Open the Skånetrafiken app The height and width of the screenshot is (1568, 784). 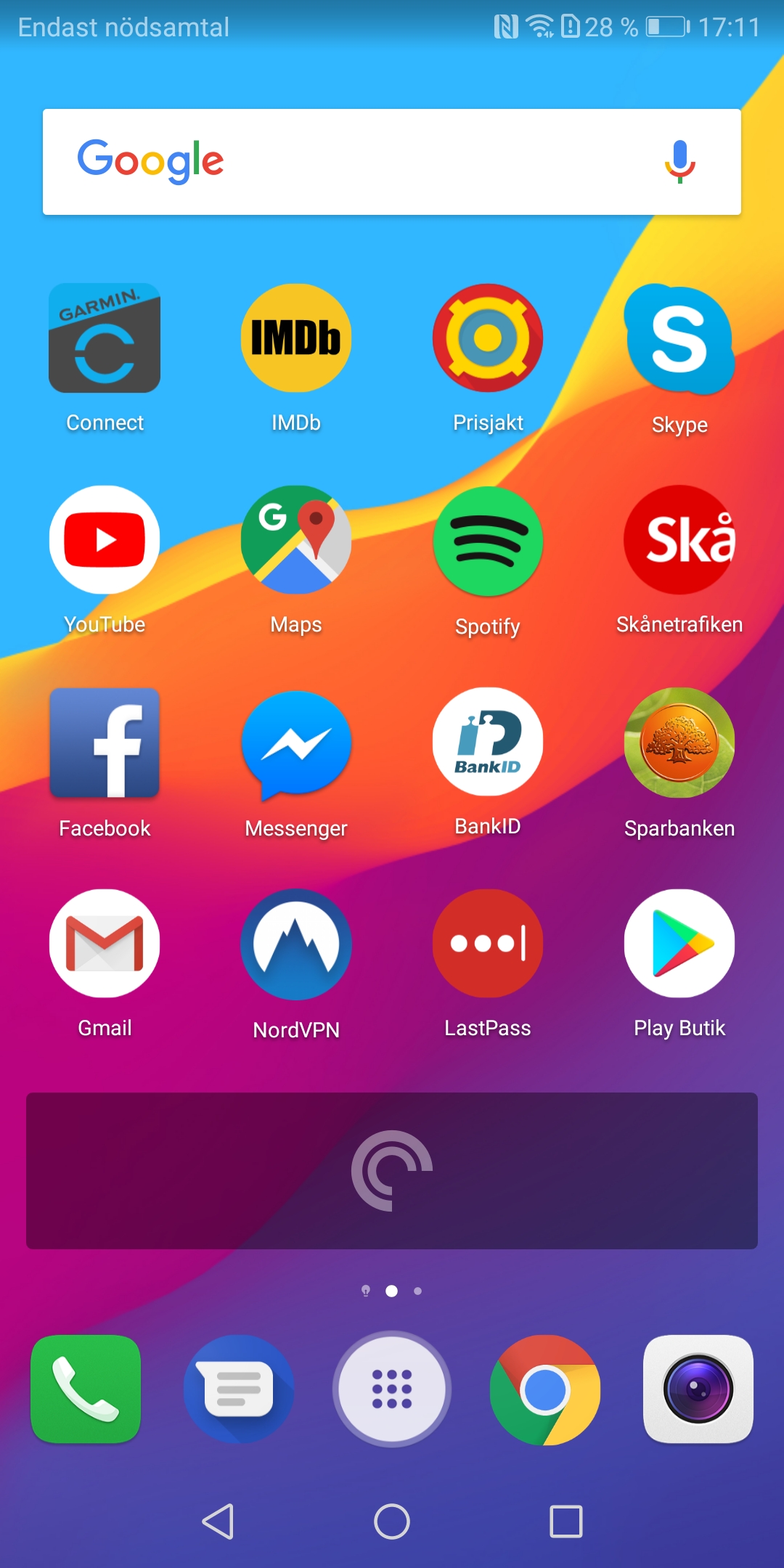coord(679,540)
